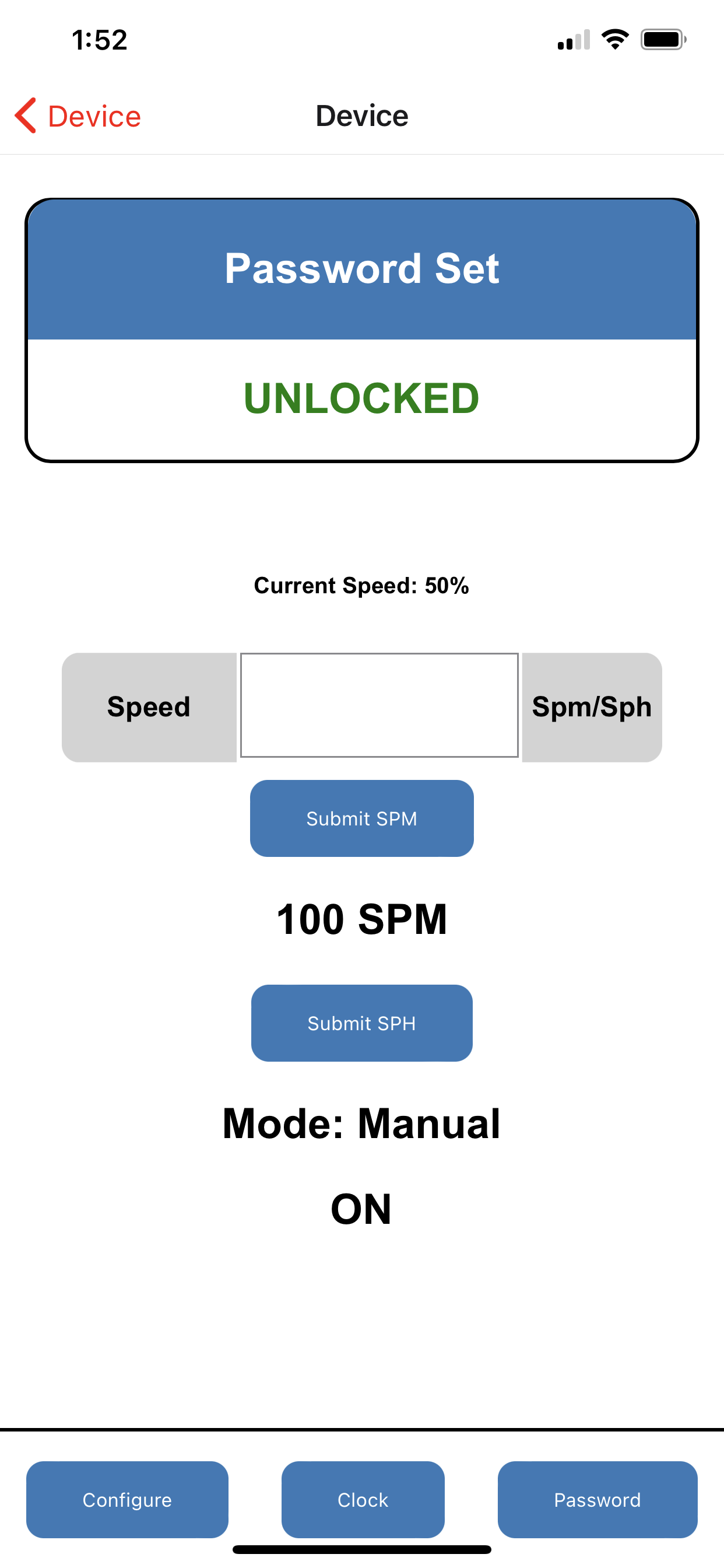This screenshot has height=1568, width=724.
Task: Tap the speed value input field
Action: point(379,705)
